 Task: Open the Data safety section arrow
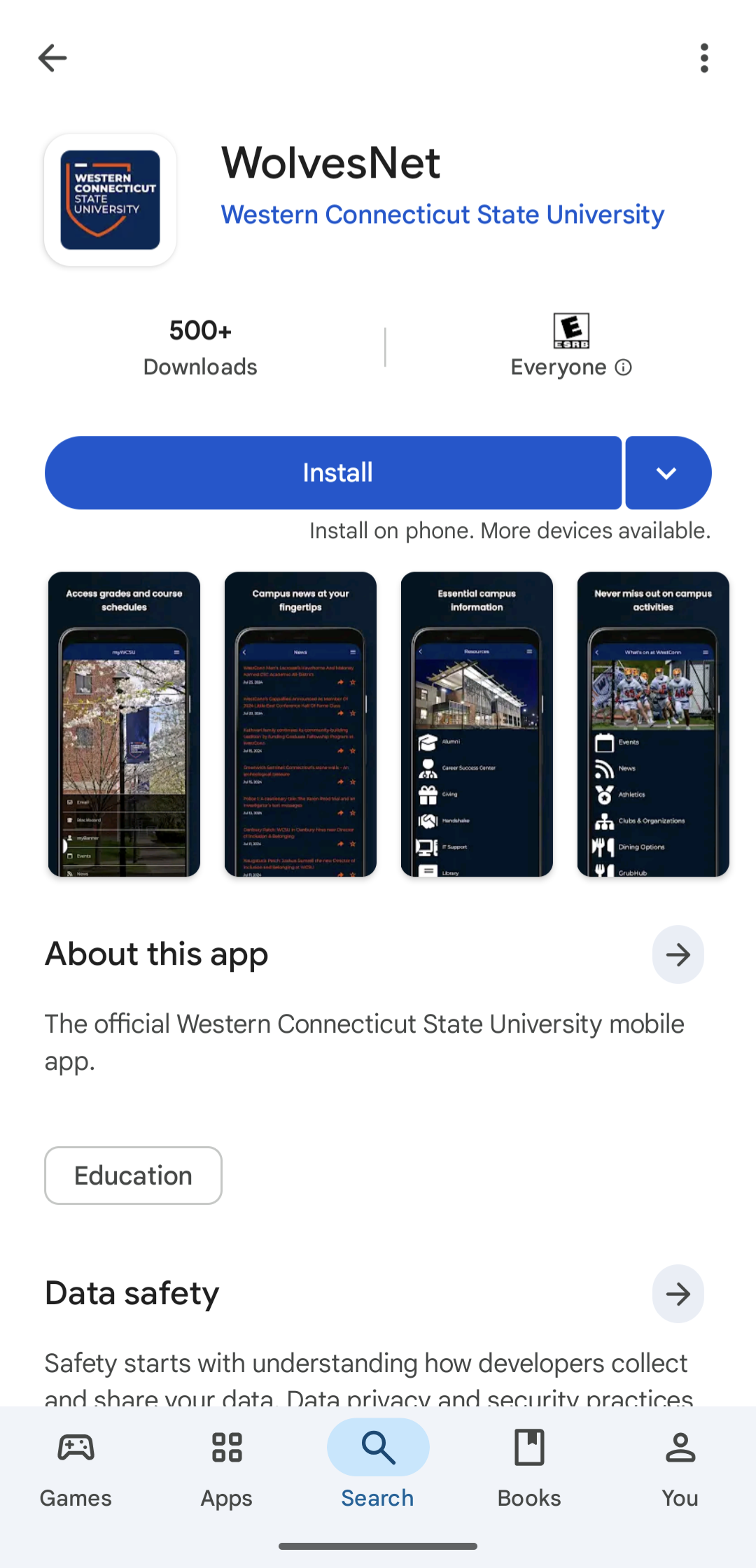[x=678, y=1294]
